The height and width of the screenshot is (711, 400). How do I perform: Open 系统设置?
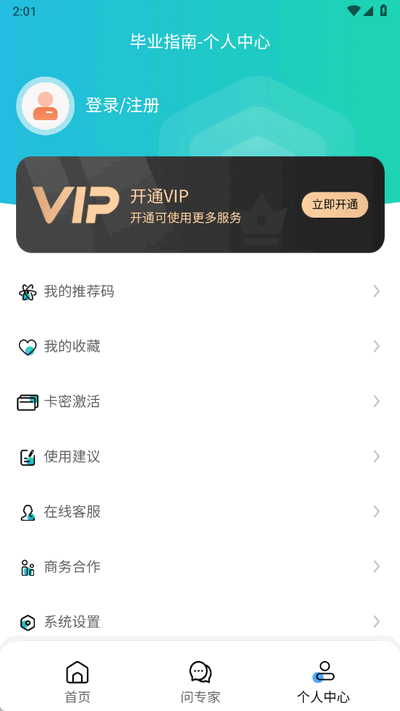(200, 621)
